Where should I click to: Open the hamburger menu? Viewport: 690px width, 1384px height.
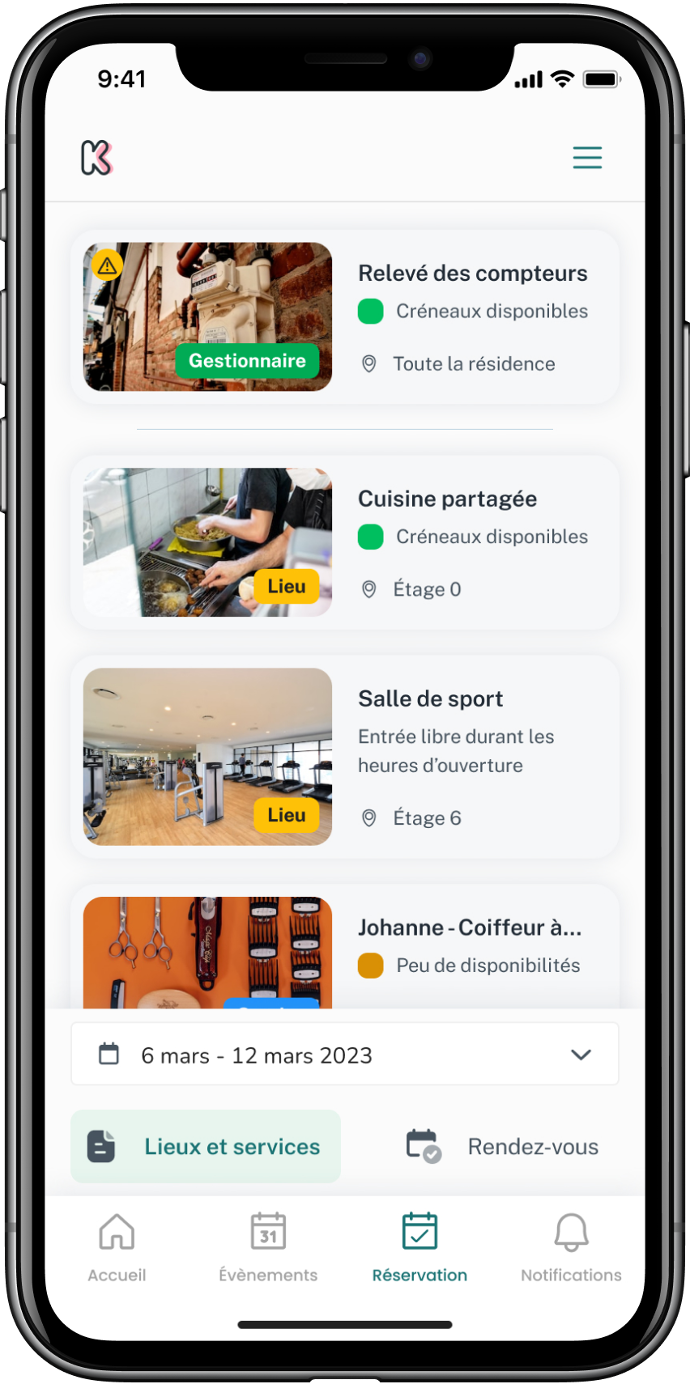[587, 158]
